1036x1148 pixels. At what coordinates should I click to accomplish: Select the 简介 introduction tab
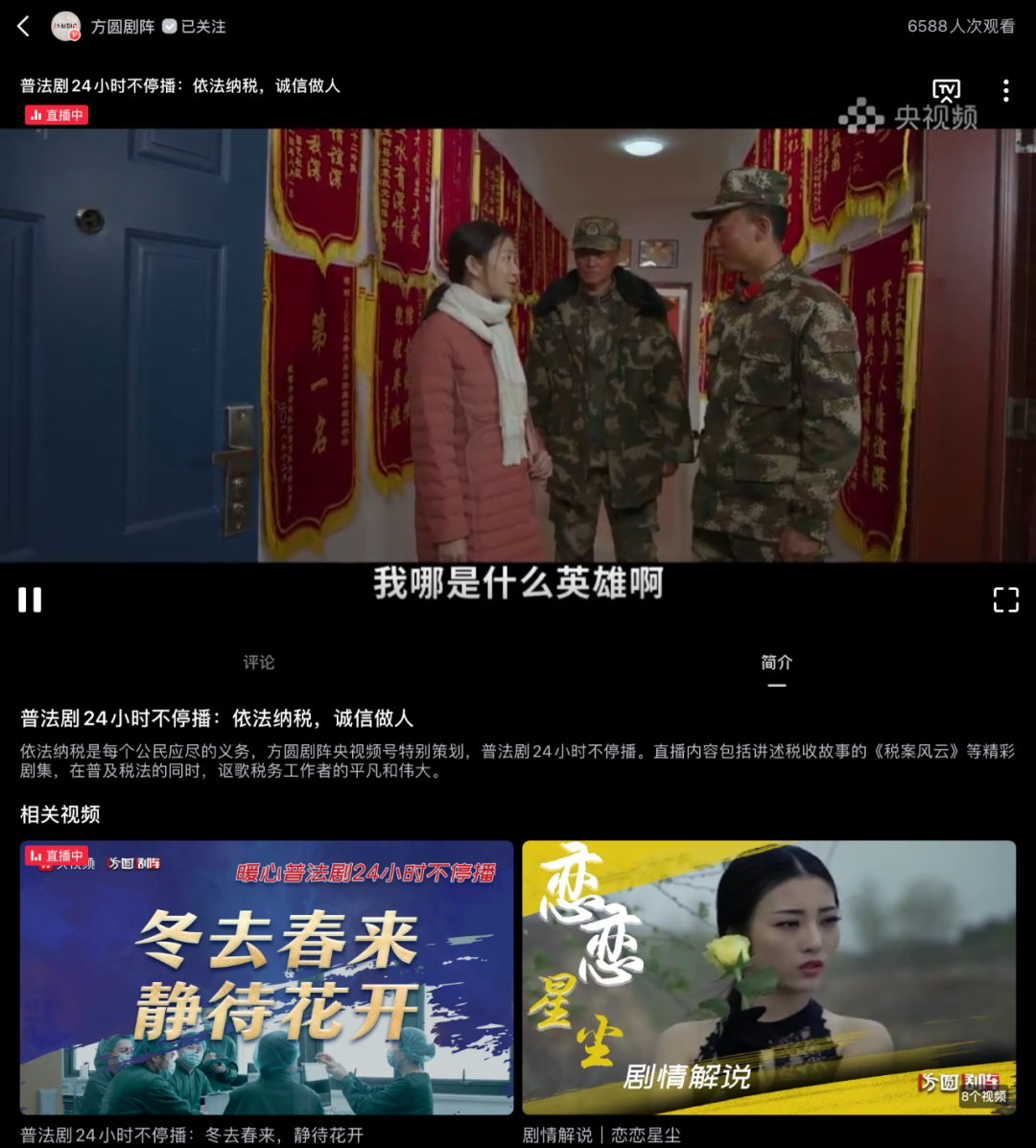pos(776,663)
